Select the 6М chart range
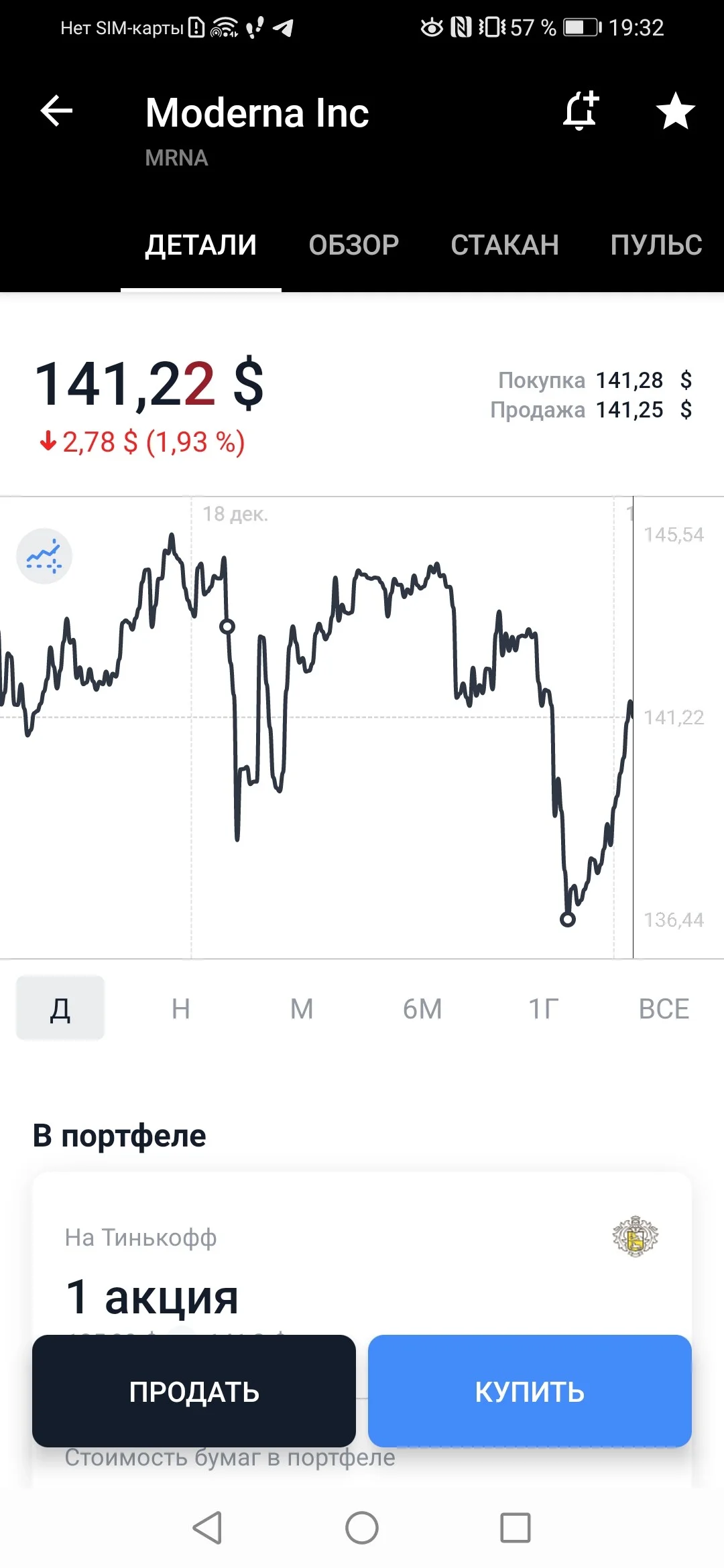 point(422,1008)
